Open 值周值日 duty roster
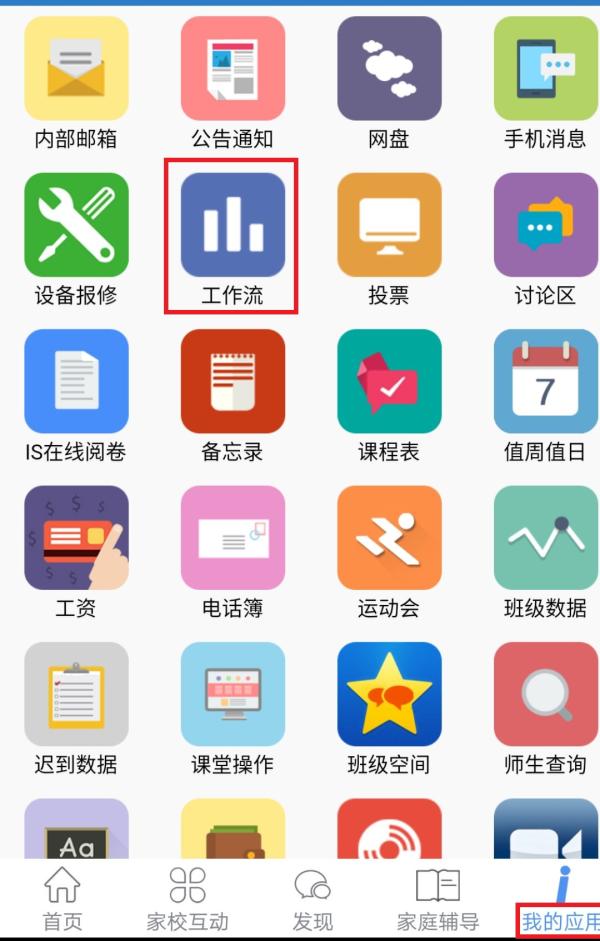Screen dimensions: 600x941 coord(545,381)
